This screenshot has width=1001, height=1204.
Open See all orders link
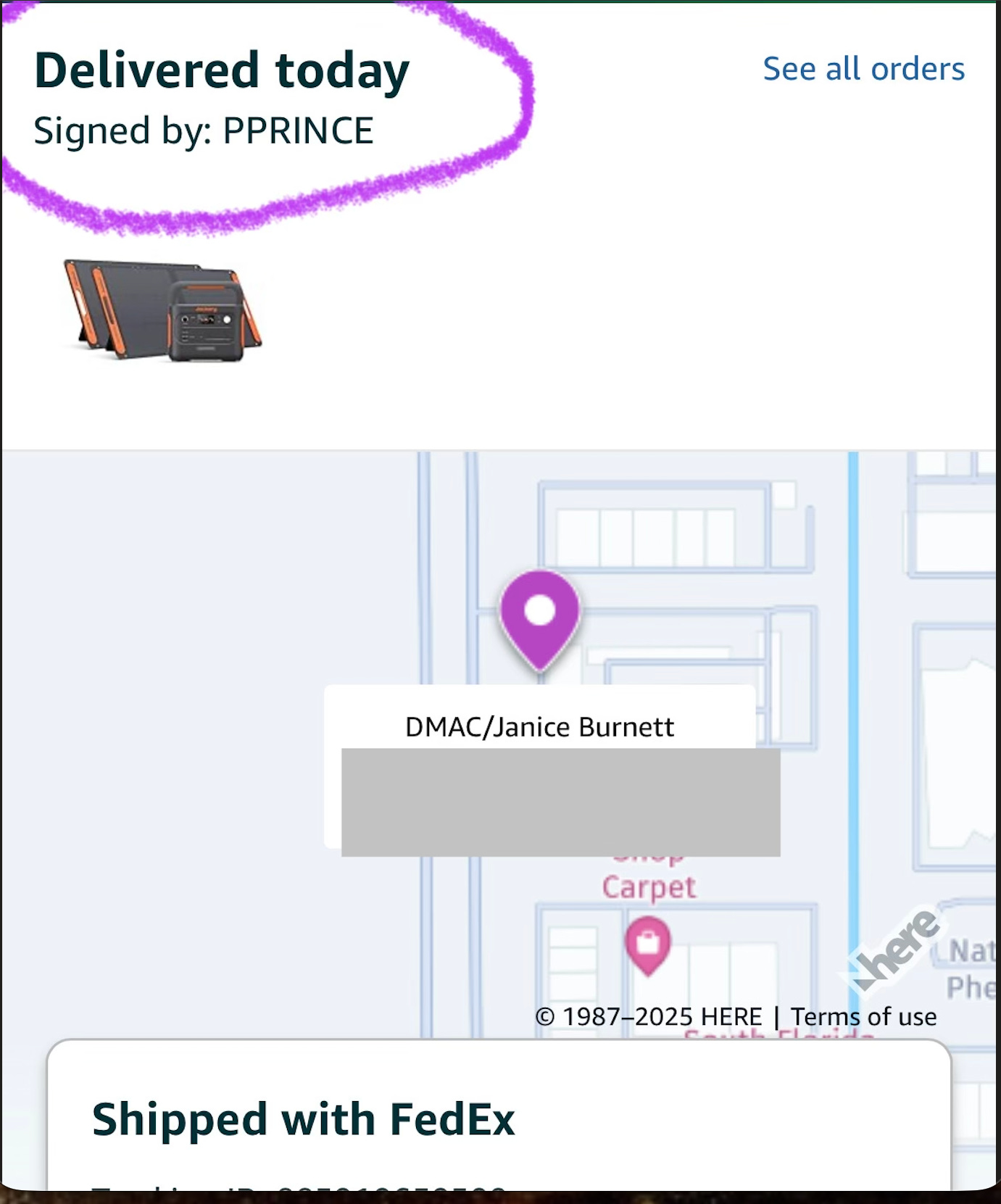863,70
